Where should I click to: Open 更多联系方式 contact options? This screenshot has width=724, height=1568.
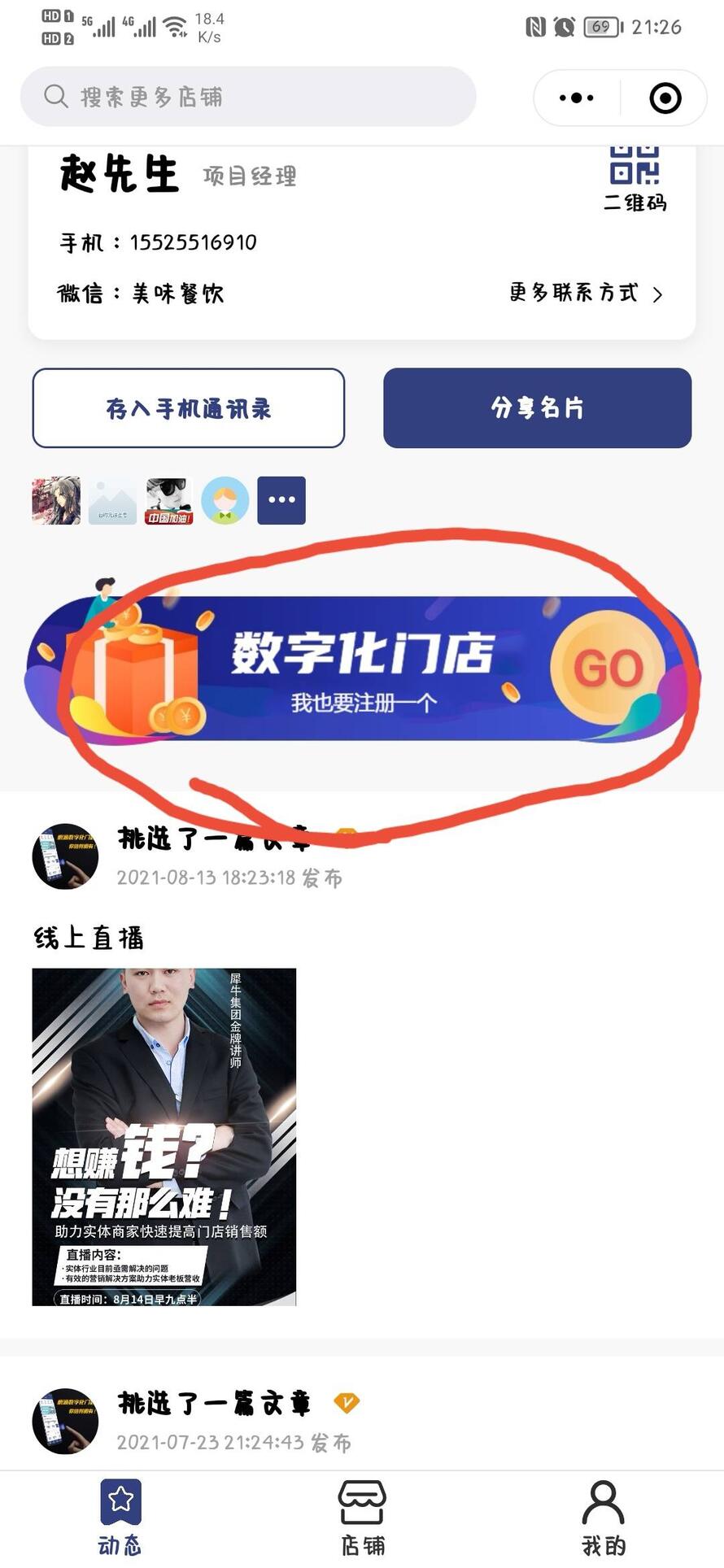[x=586, y=293]
